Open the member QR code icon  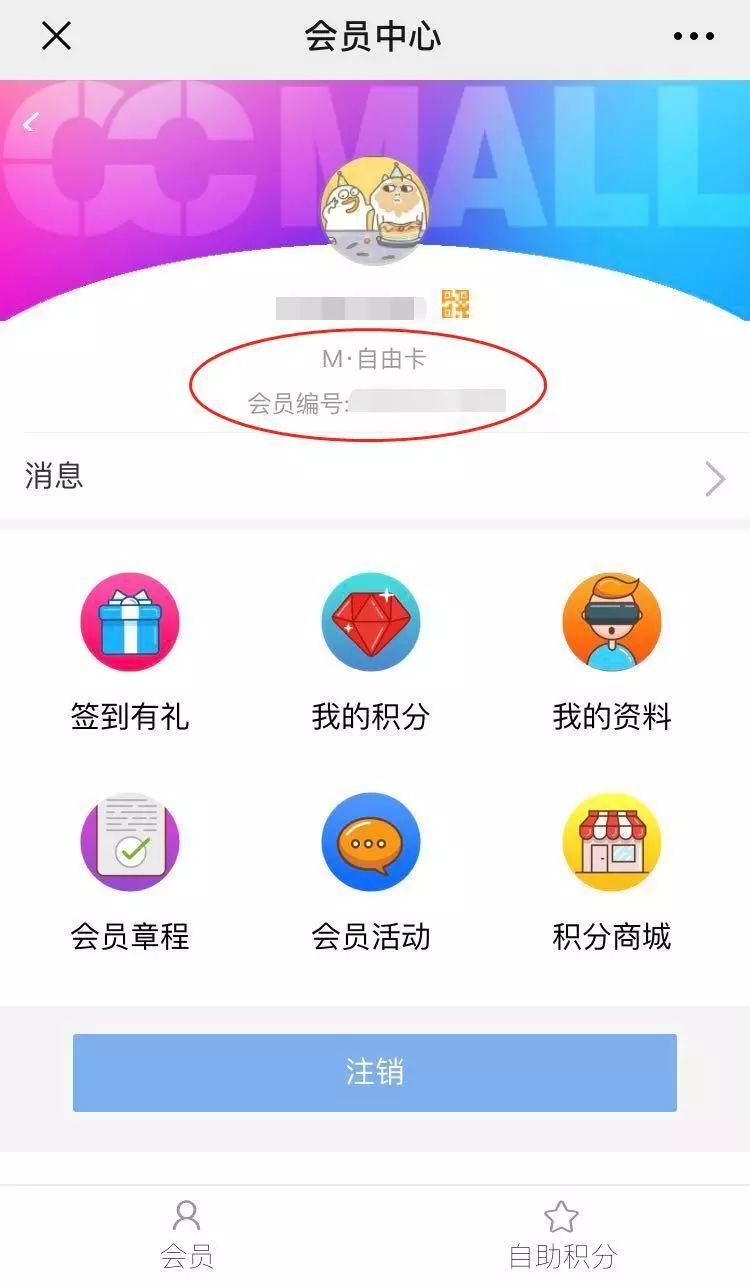(456, 304)
